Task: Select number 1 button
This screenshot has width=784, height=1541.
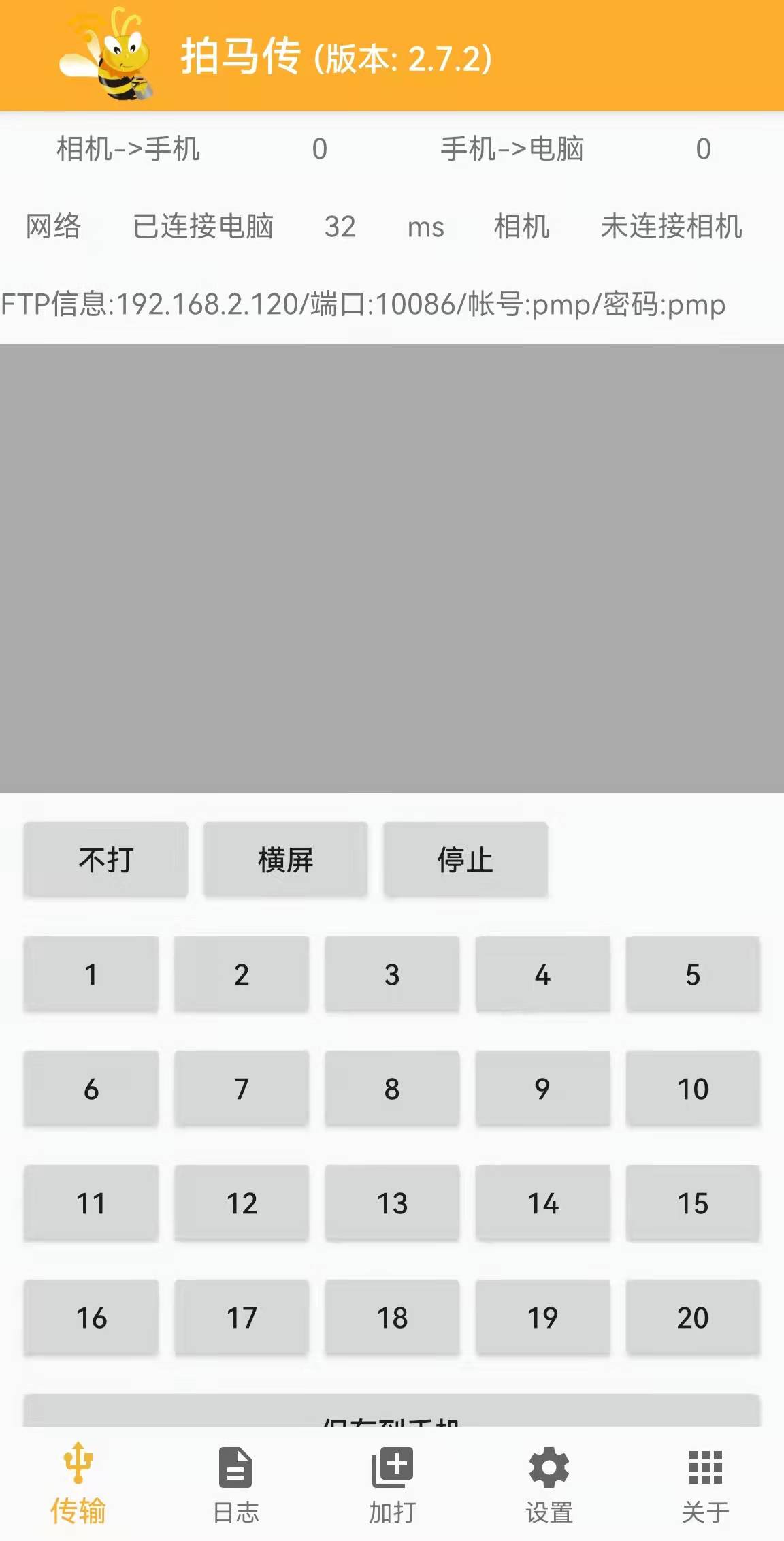Action: [91, 974]
